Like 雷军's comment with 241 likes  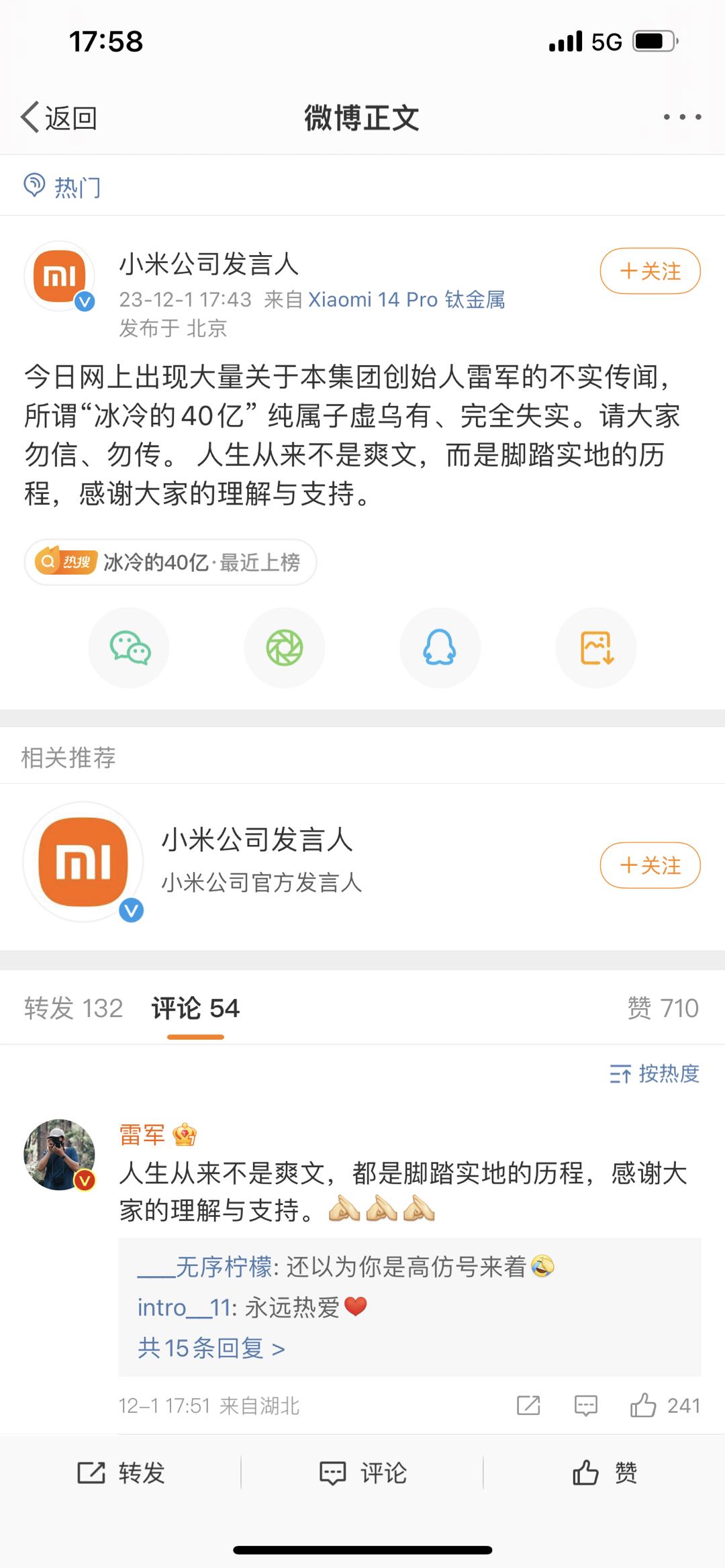[x=643, y=1405]
